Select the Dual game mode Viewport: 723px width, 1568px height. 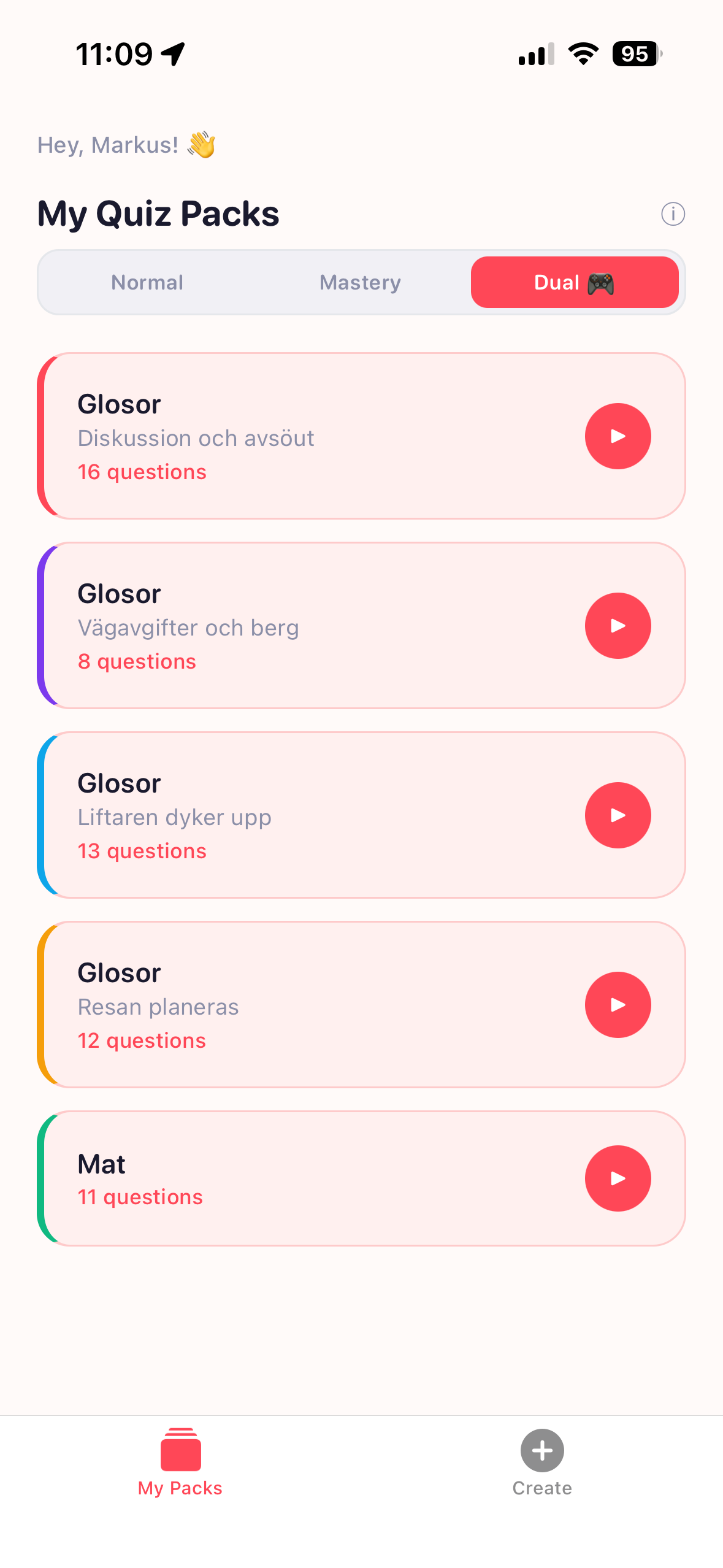tap(574, 282)
